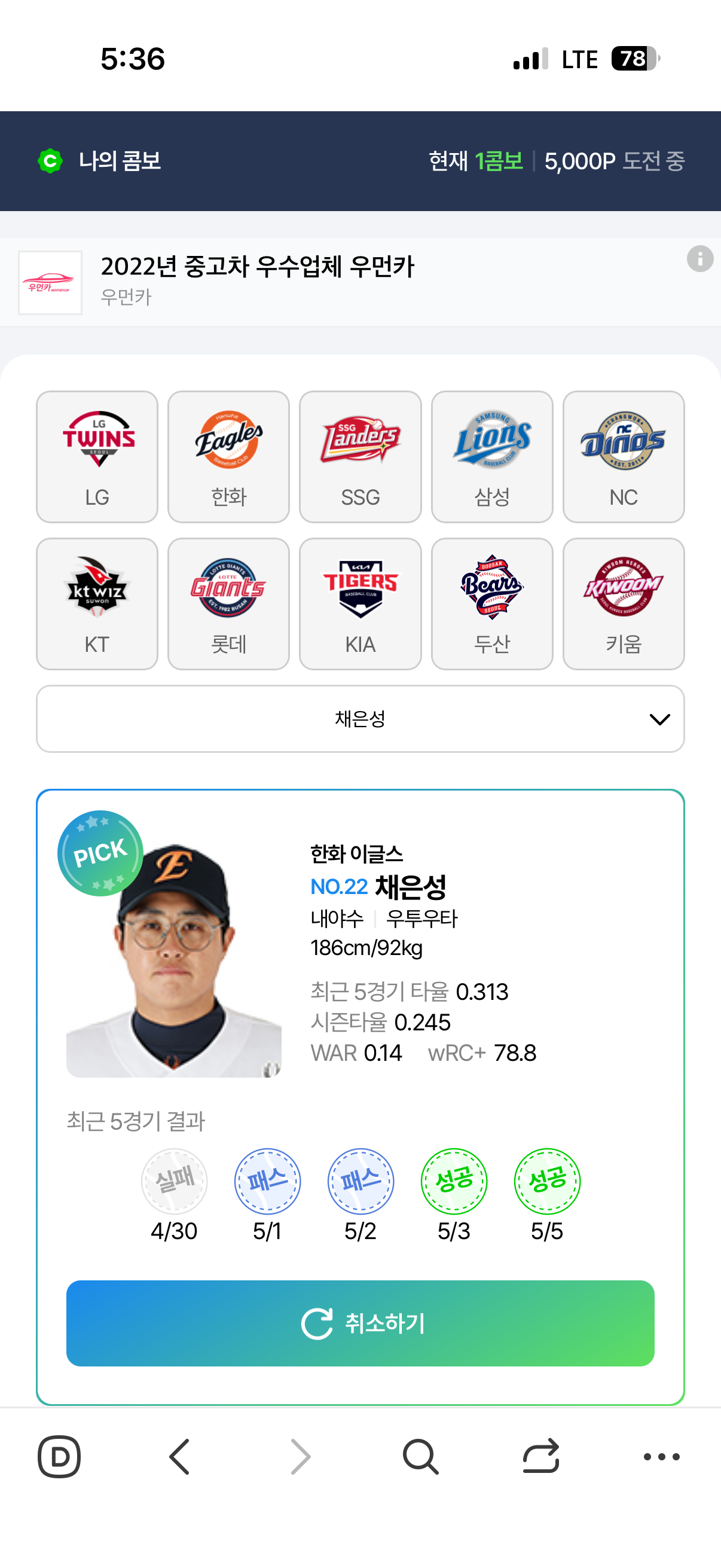Go back to the previous page
Screen dimensions: 721x1568
(x=179, y=1457)
